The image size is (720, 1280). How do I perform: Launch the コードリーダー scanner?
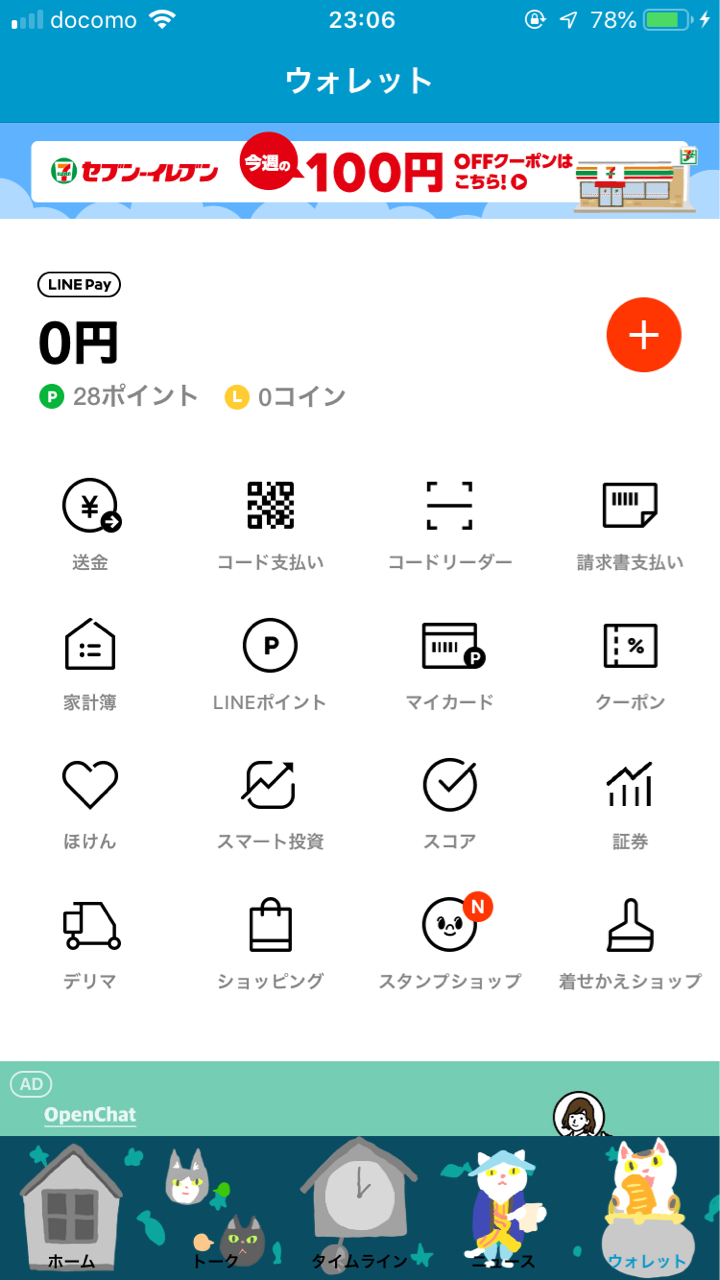pyautogui.click(x=450, y=523)
